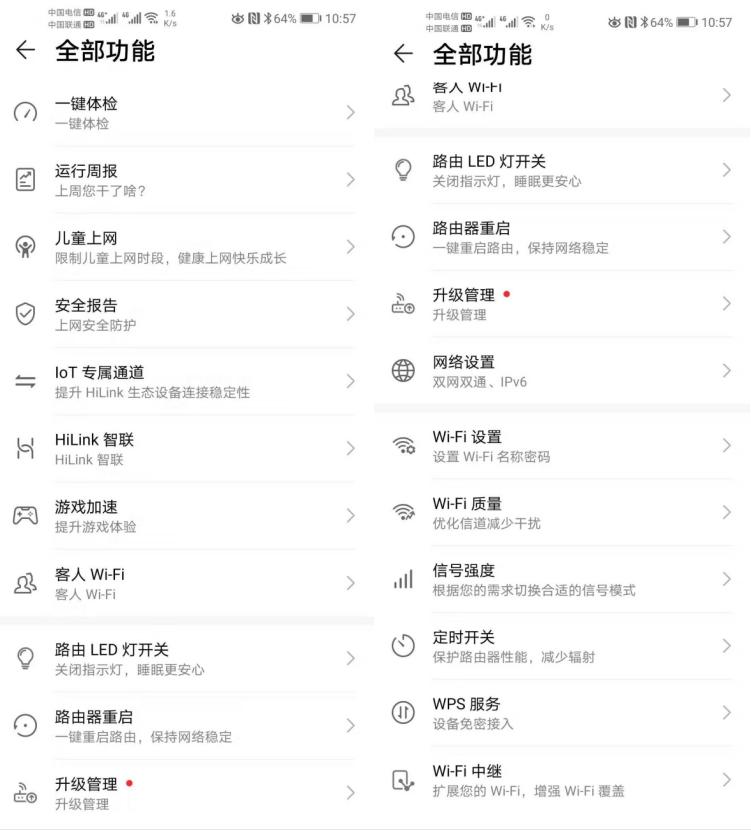Viewport: 751px width, 830px height.
Task: Open 升级管理 showing the red update dot
Action: coord(560,303)
